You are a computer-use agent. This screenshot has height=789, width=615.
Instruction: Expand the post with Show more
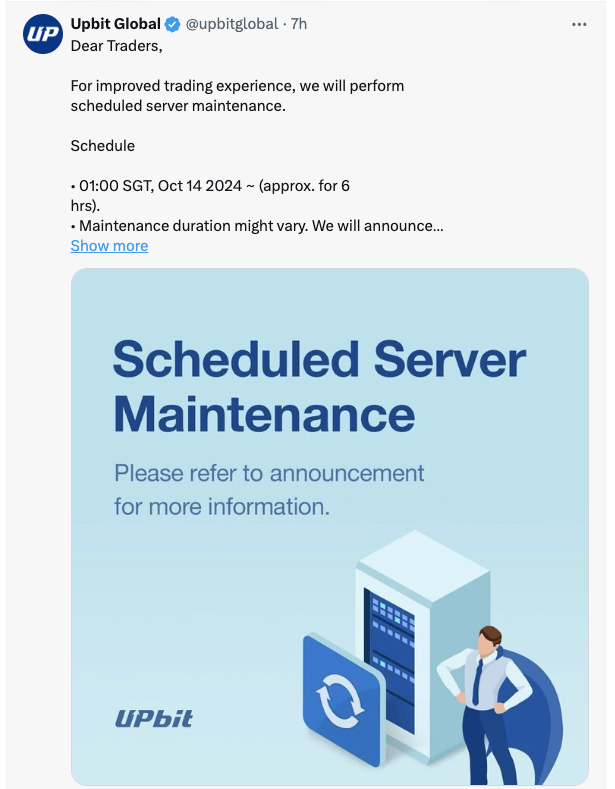click(109, 246)
